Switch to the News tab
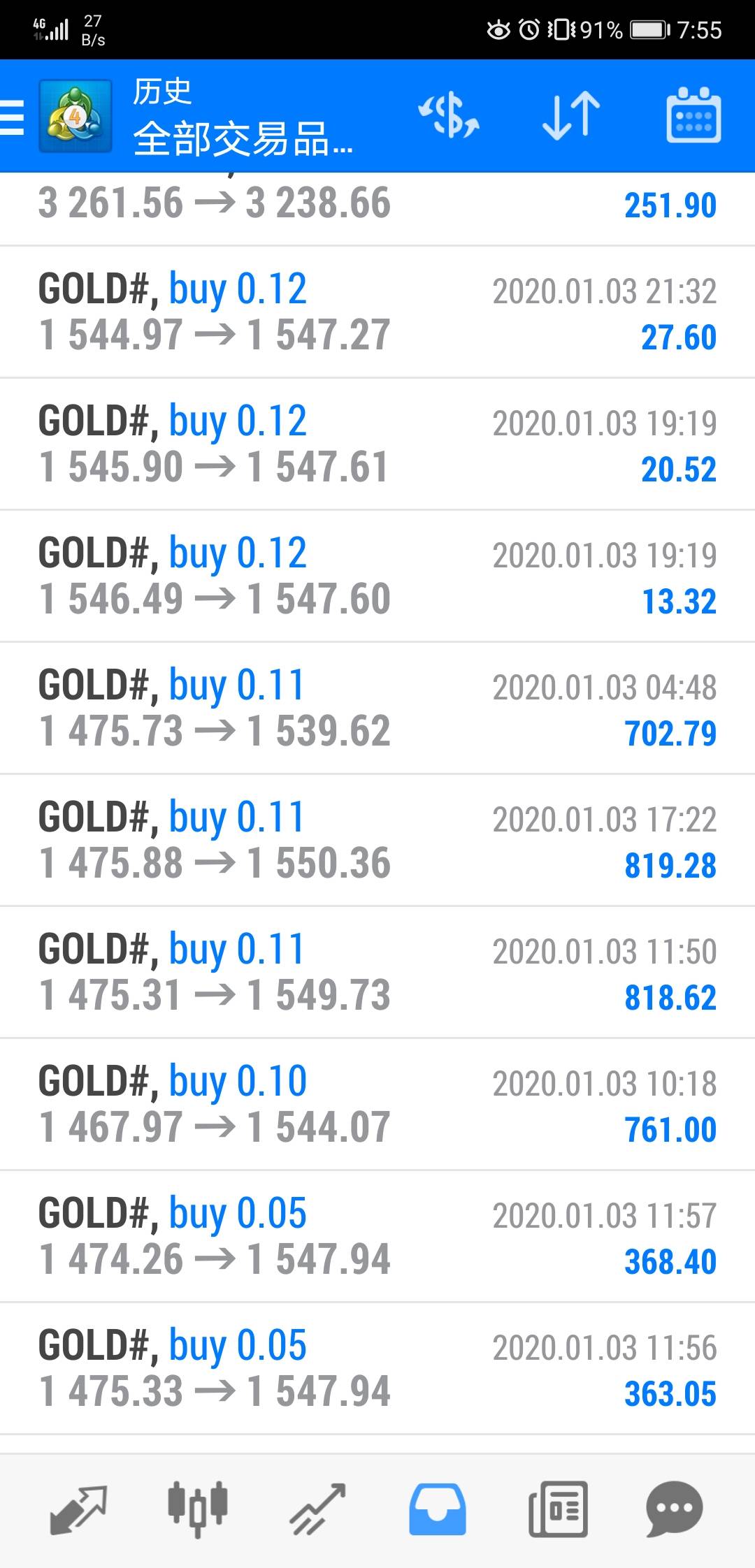 (557, 1509)
